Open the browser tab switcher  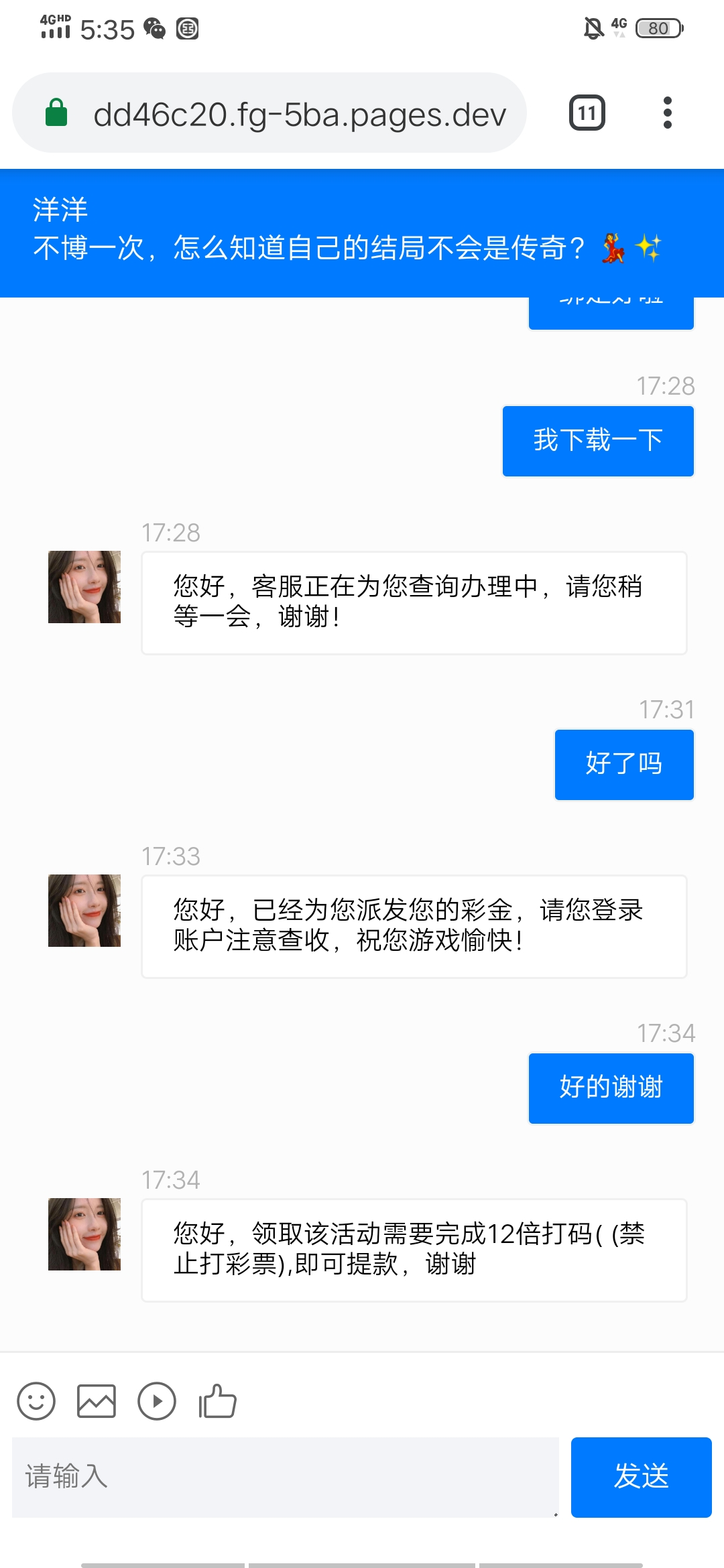(587, 113)
